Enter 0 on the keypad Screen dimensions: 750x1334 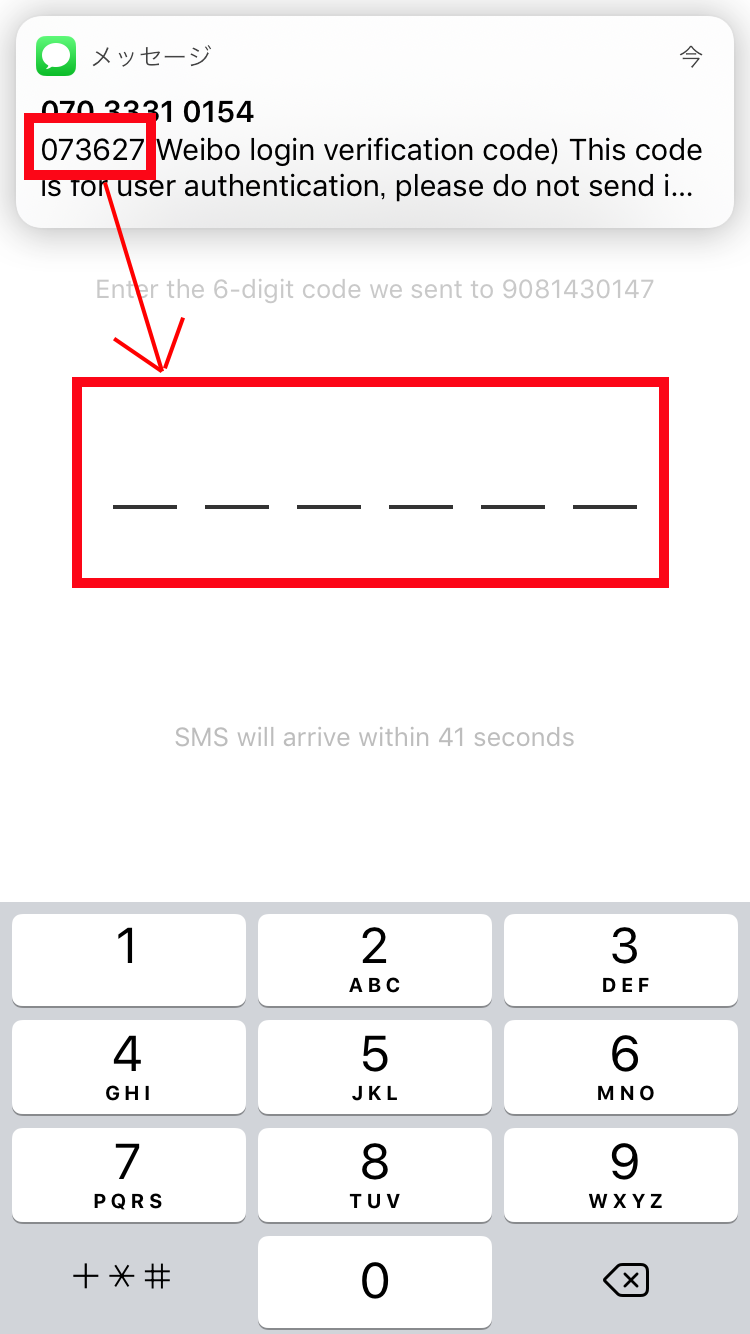coord(375,1282)
